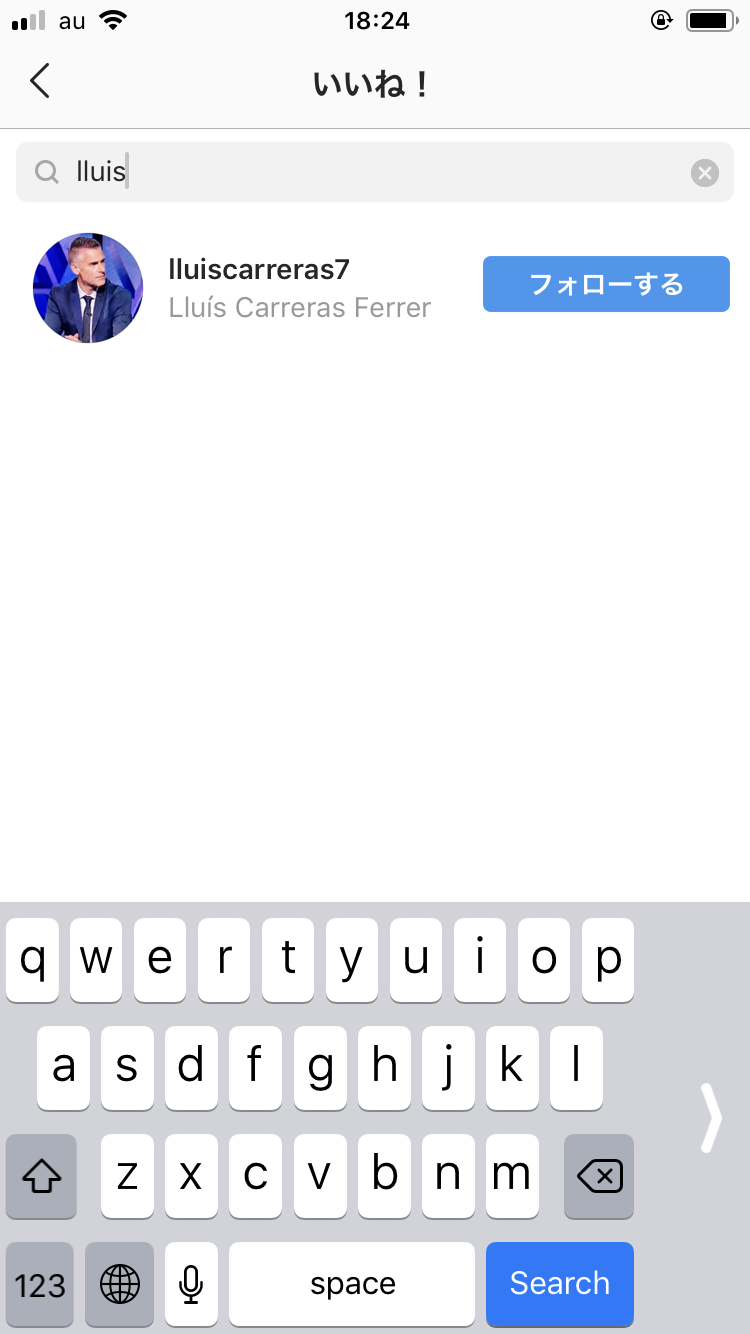The width and height of the screenshot is (750, 1334).
Task: Clear the search text
Action: [704, 173]
